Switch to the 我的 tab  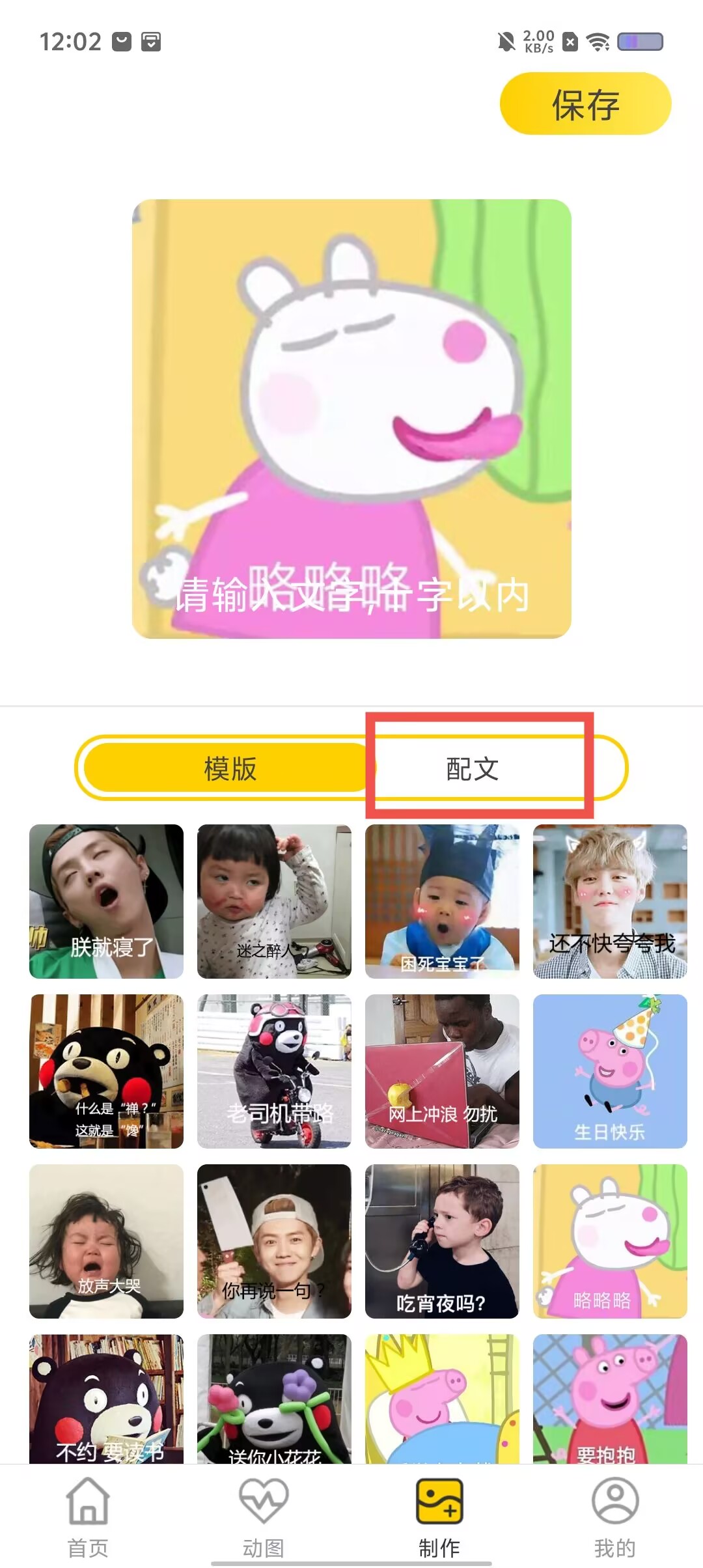click(x=614, y=1516)
